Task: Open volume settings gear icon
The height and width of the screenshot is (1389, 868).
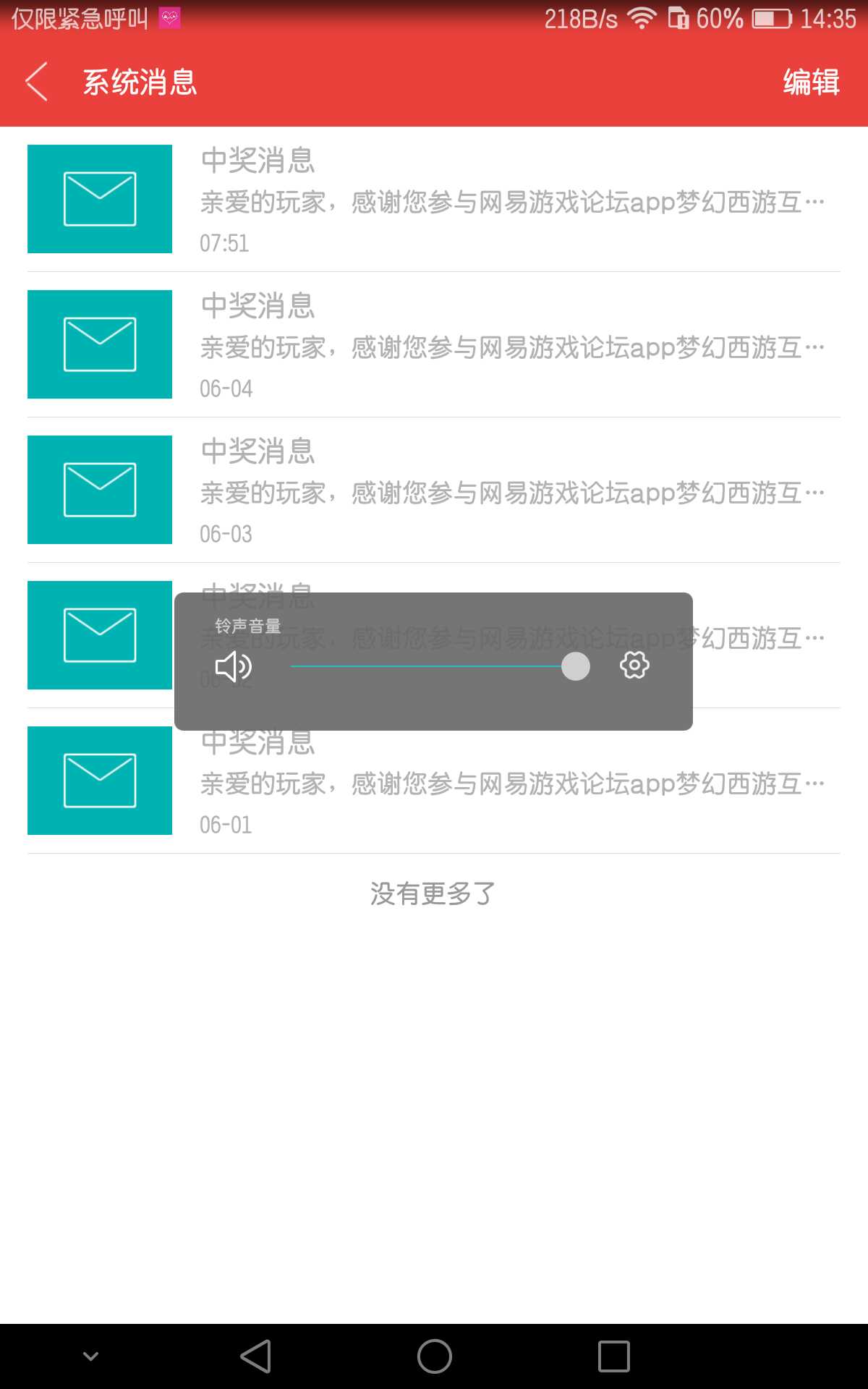Action: (x=634, y=665)
